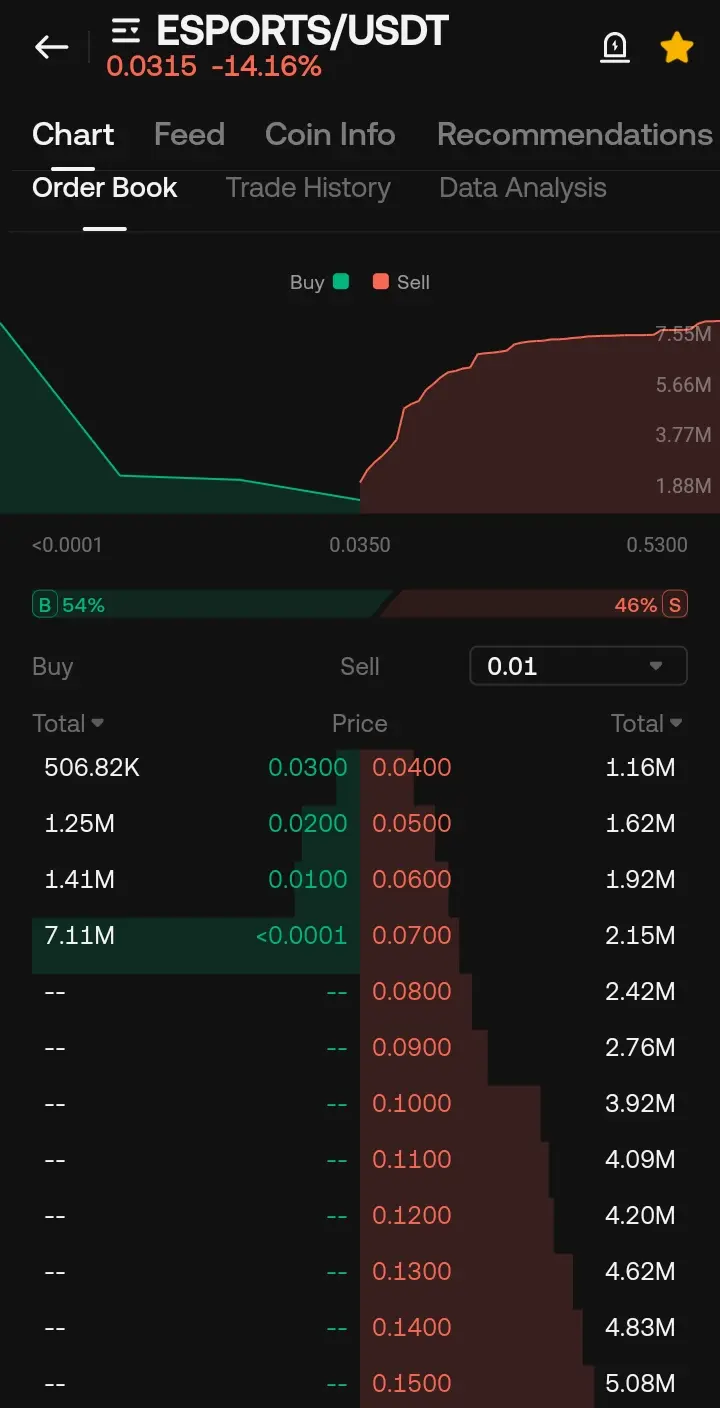Screen dimensions: 720x1408
Task: Select the 0.0300 buy price level
Action: tap(308, 768)
